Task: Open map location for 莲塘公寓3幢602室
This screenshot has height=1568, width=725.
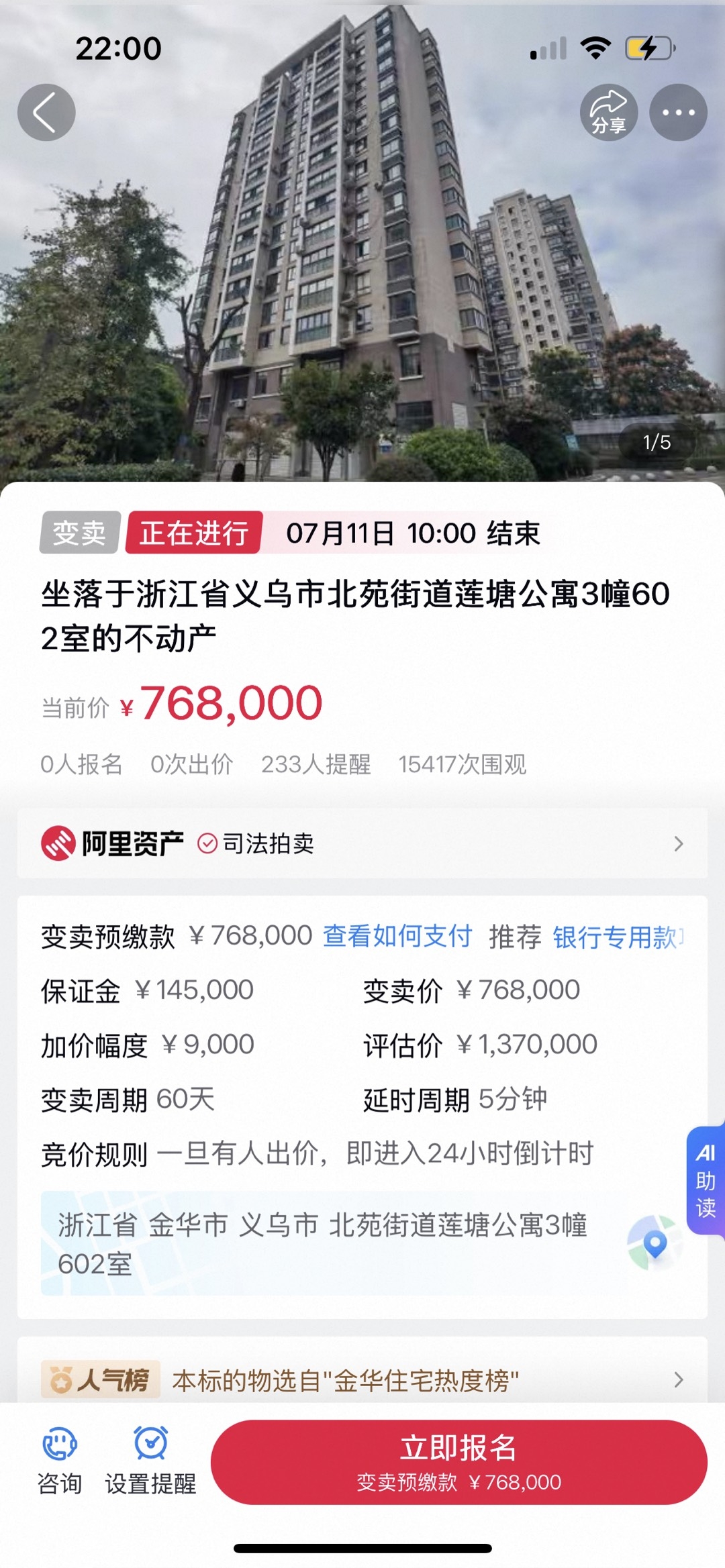Action: click(x=654, y=1243)
